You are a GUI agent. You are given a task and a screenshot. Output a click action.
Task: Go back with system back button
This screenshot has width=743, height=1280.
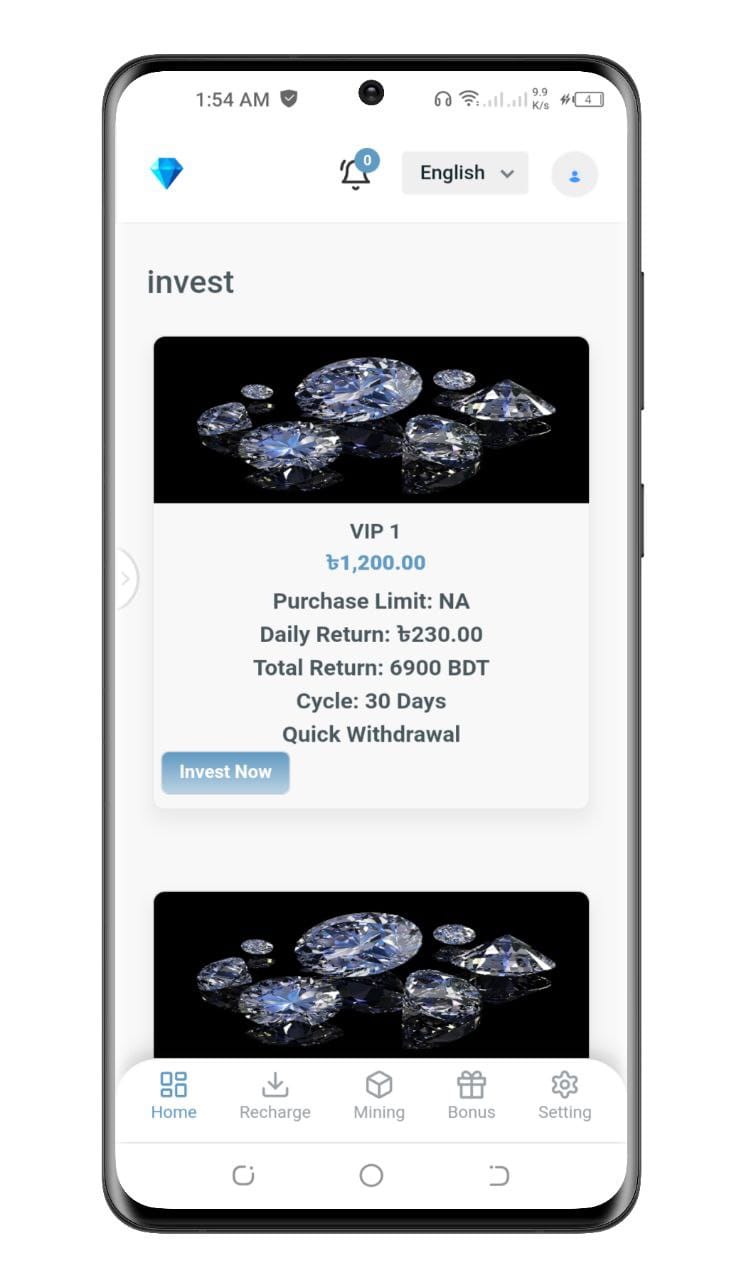coord(498,1175)
